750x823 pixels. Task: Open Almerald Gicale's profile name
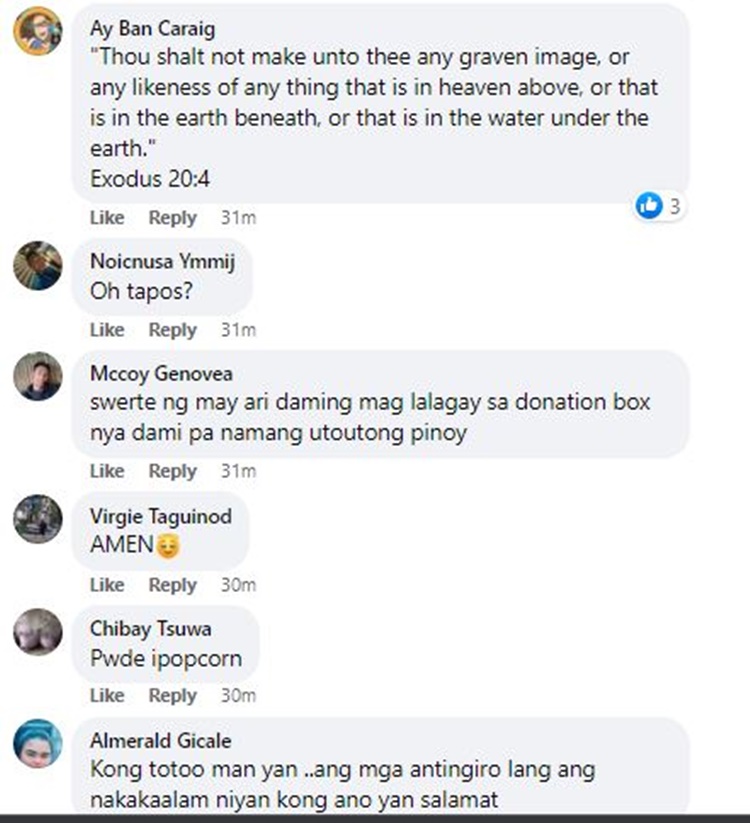160,741
